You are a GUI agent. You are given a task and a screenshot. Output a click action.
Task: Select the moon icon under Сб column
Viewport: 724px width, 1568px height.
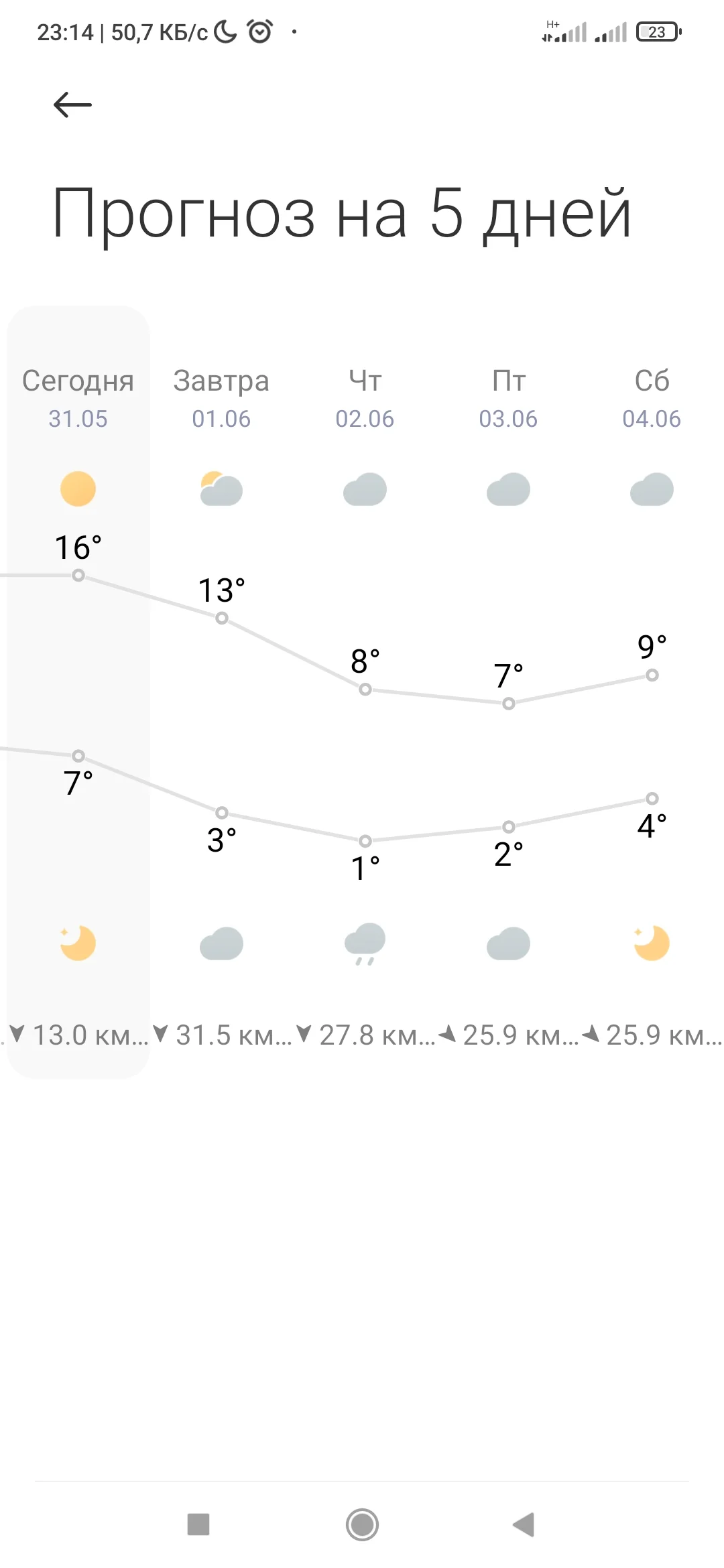(651, 943)
